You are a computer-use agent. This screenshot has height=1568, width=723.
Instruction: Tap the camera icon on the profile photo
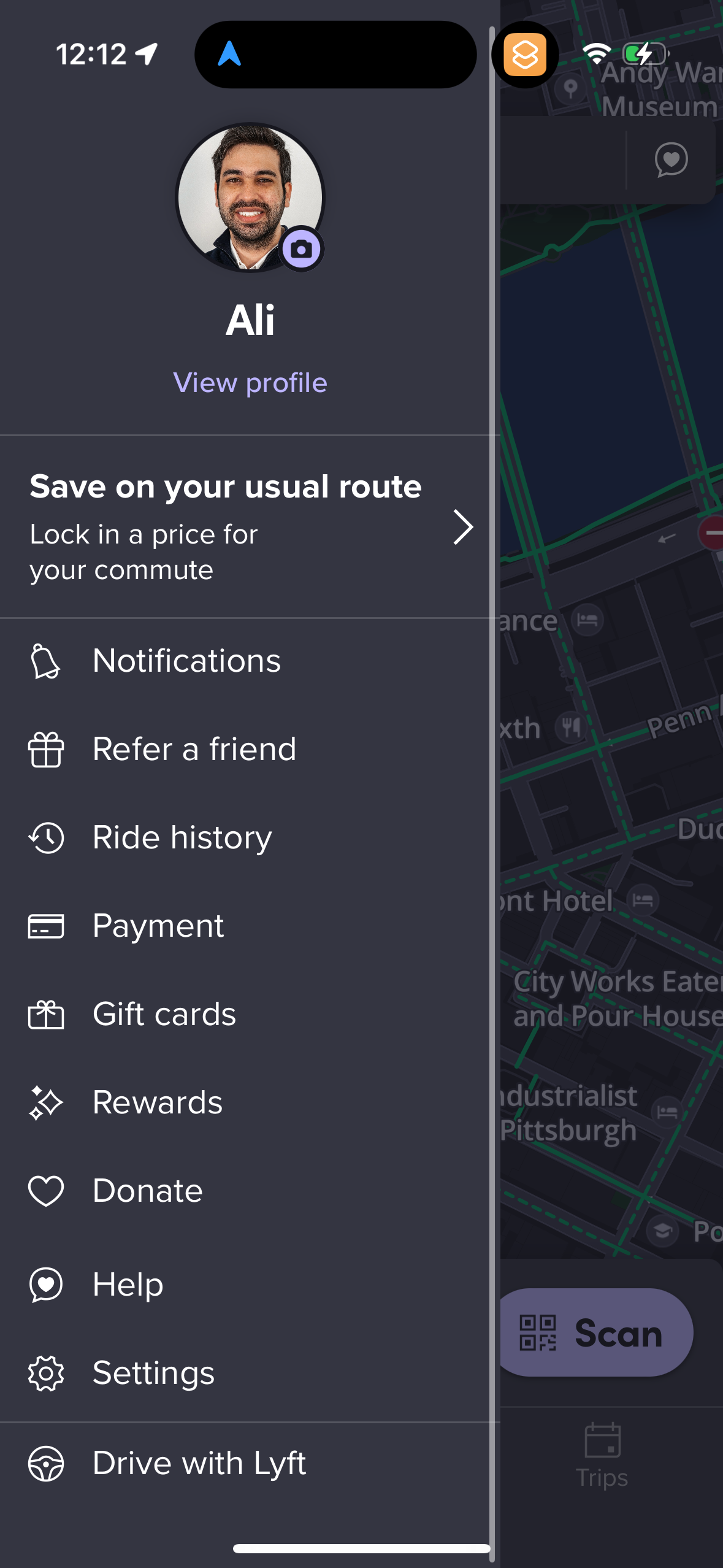302,248
